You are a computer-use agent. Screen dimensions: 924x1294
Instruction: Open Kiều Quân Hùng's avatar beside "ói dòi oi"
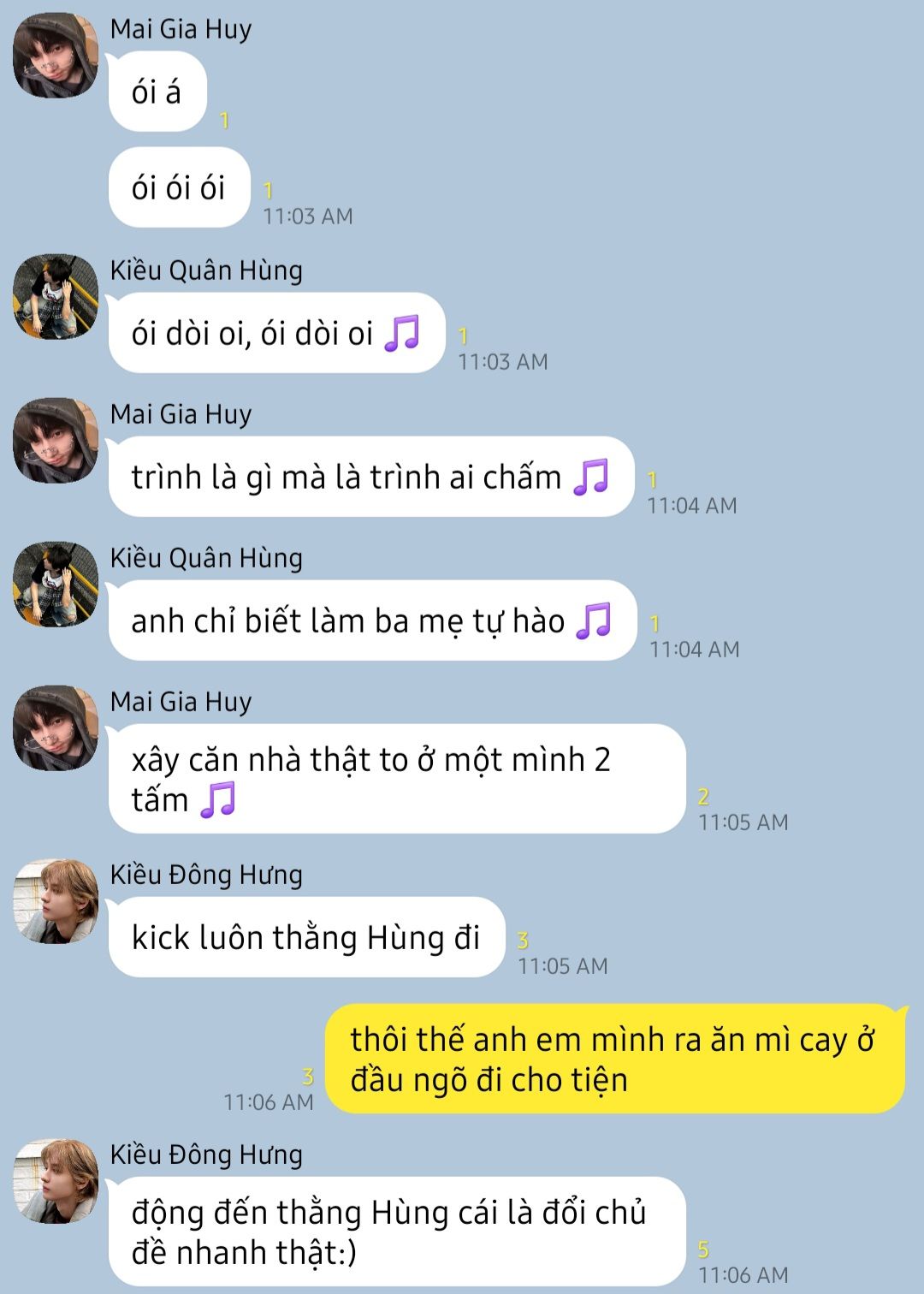56,296
